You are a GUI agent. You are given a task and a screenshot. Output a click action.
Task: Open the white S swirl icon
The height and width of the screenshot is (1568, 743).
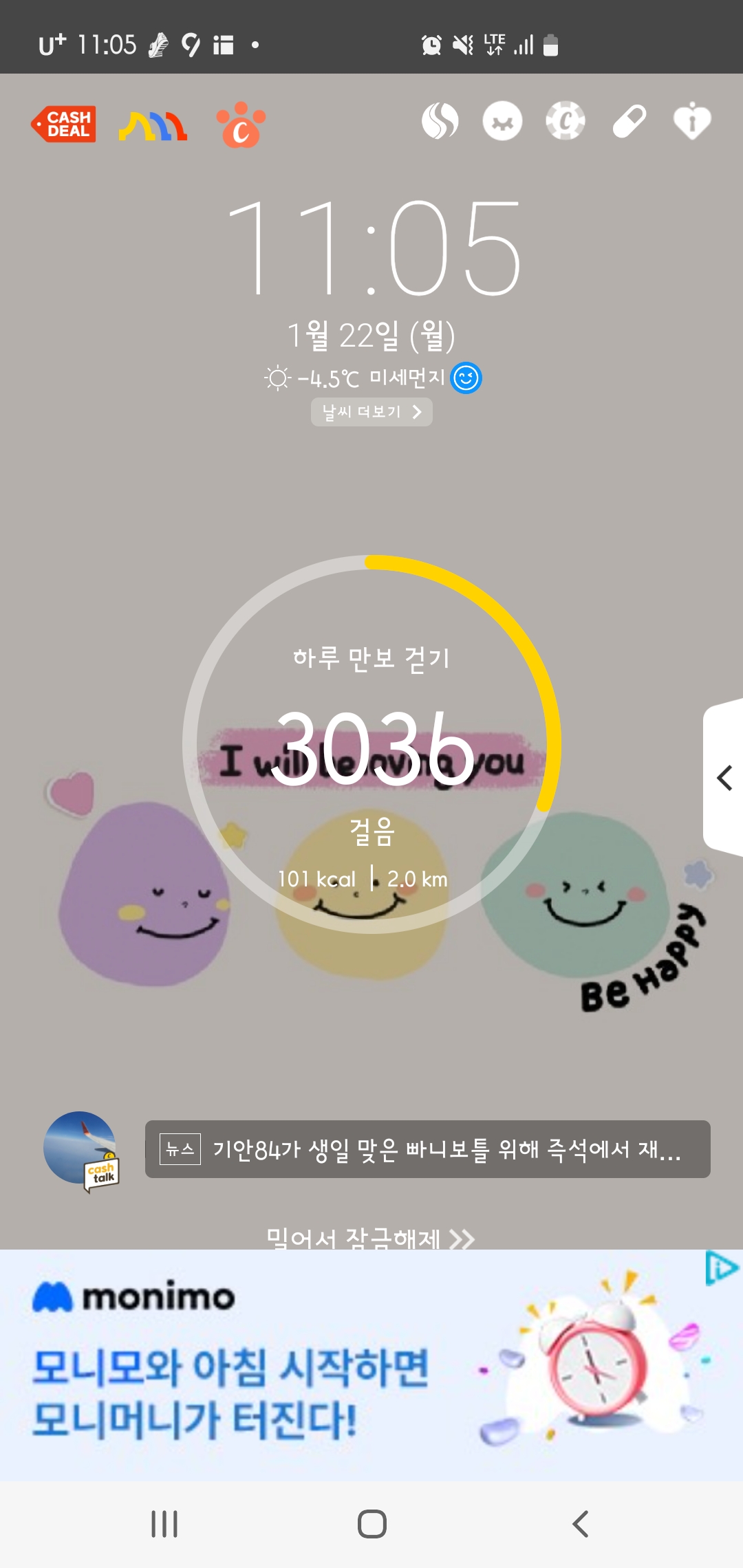[x=440, y=121]
